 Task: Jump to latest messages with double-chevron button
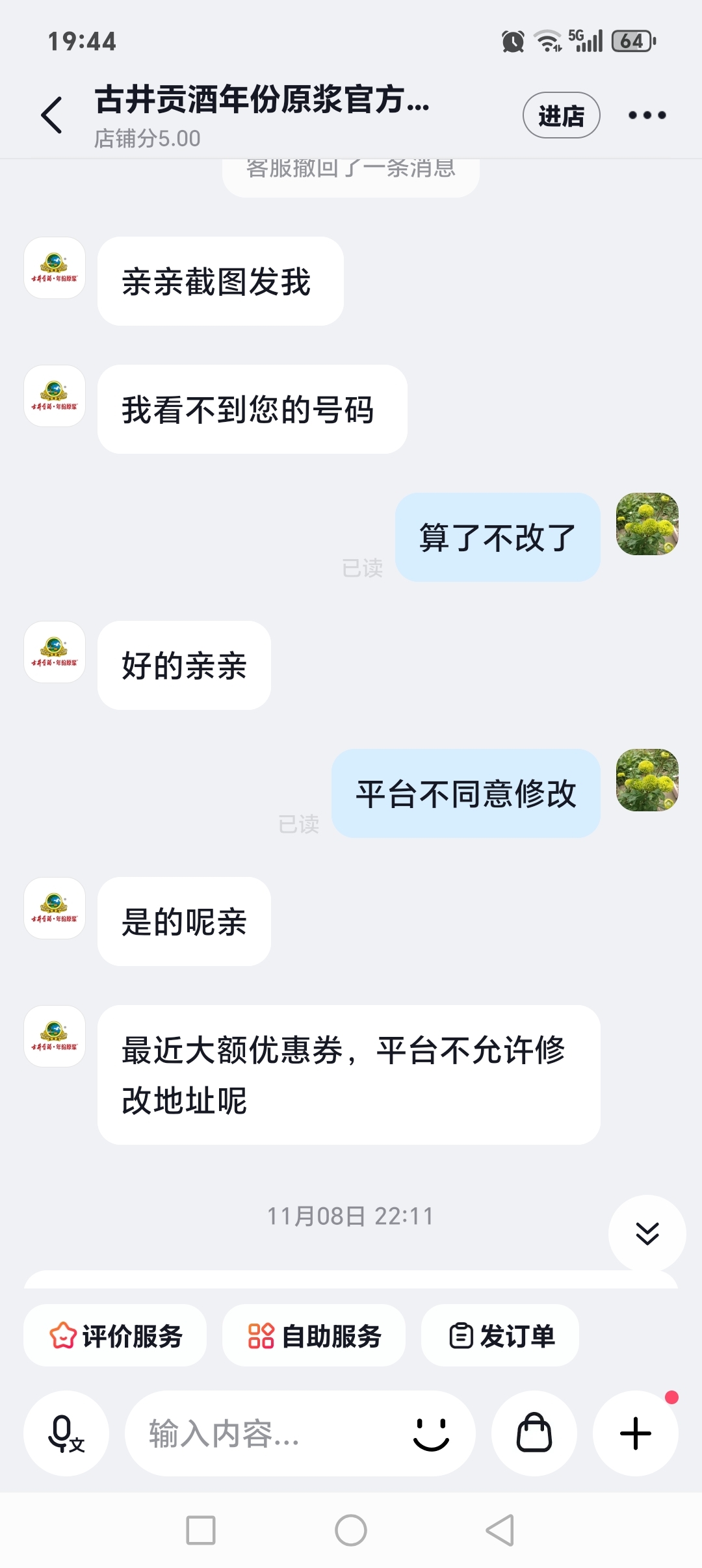(x=647, y=1233)
